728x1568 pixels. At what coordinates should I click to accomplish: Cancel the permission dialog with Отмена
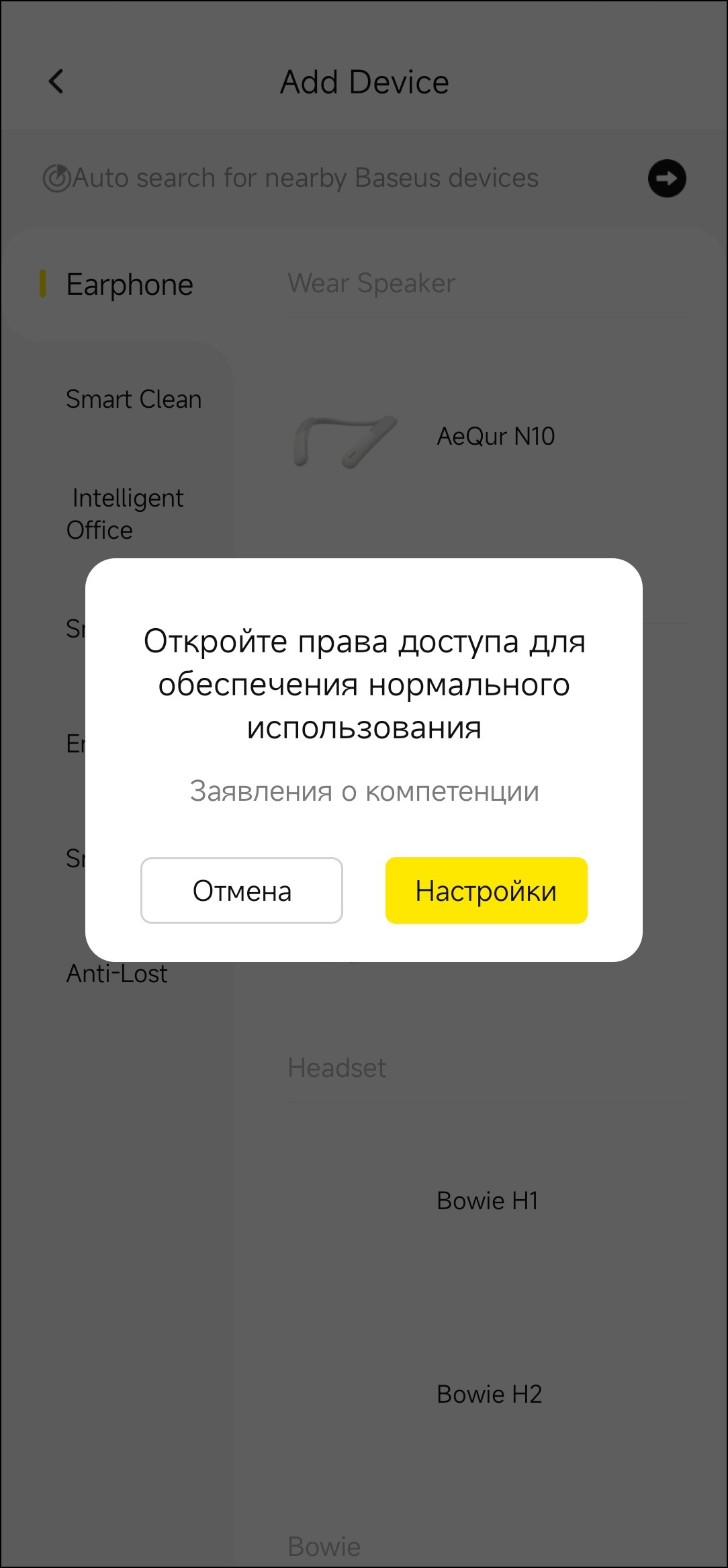point(242,890)
